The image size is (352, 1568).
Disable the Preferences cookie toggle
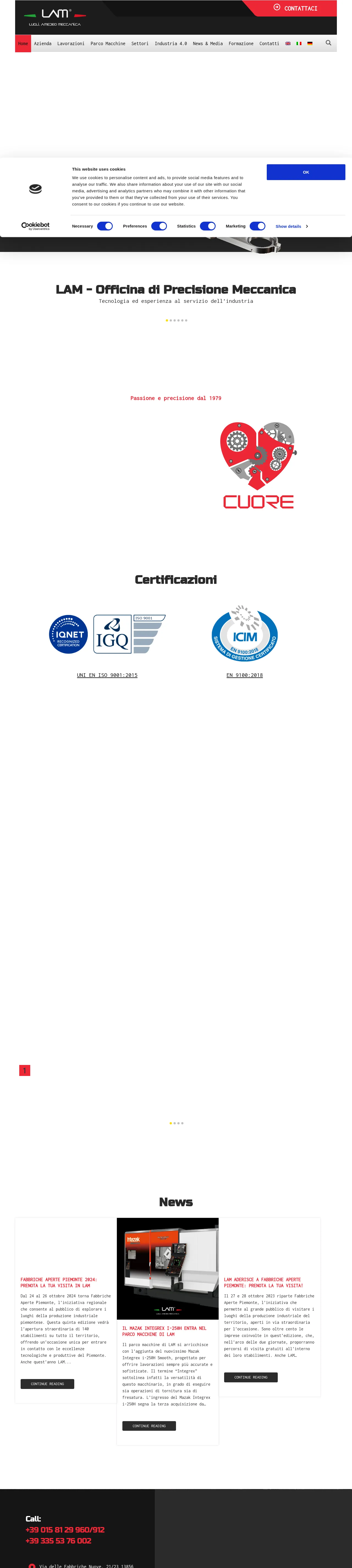(x=159, y=226)
